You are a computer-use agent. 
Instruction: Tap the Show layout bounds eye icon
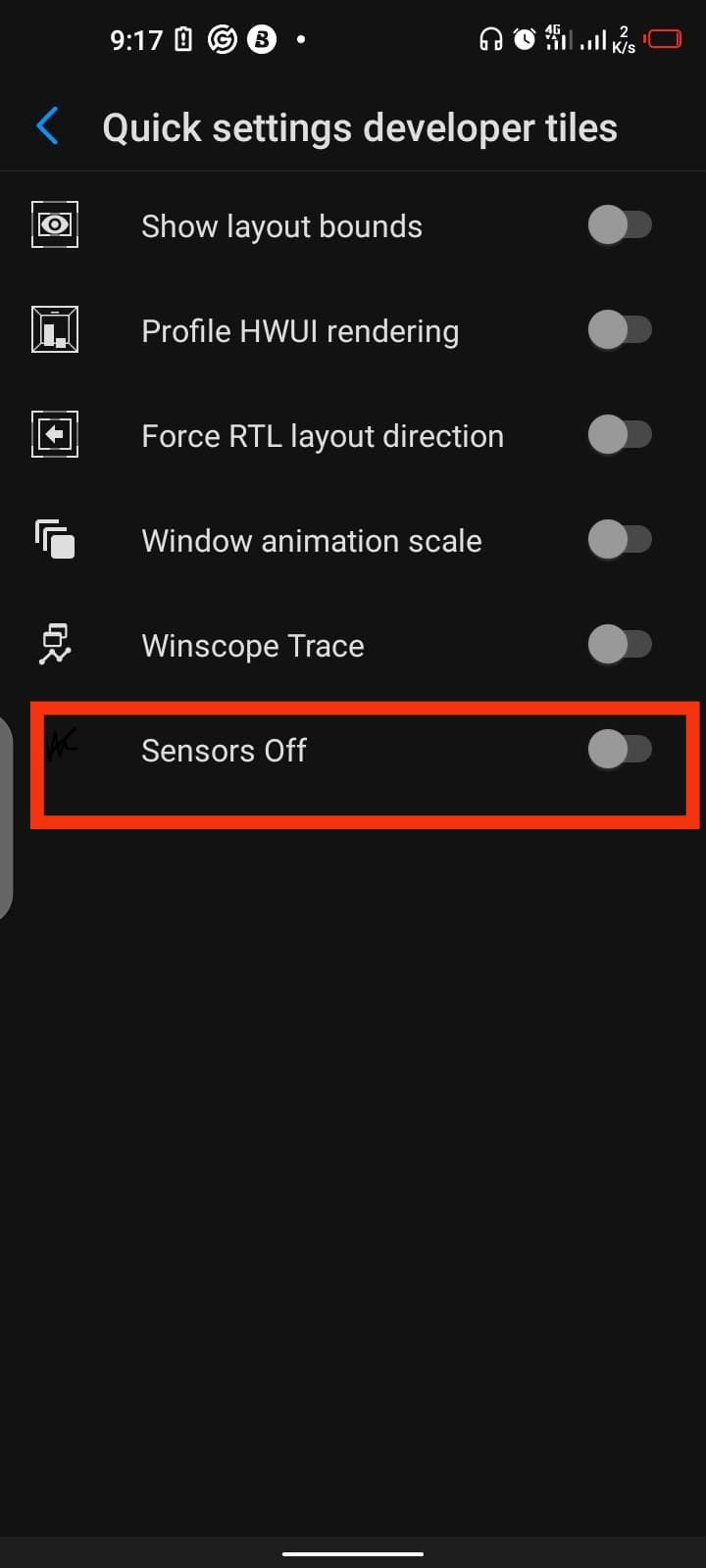tap(54, 224)
